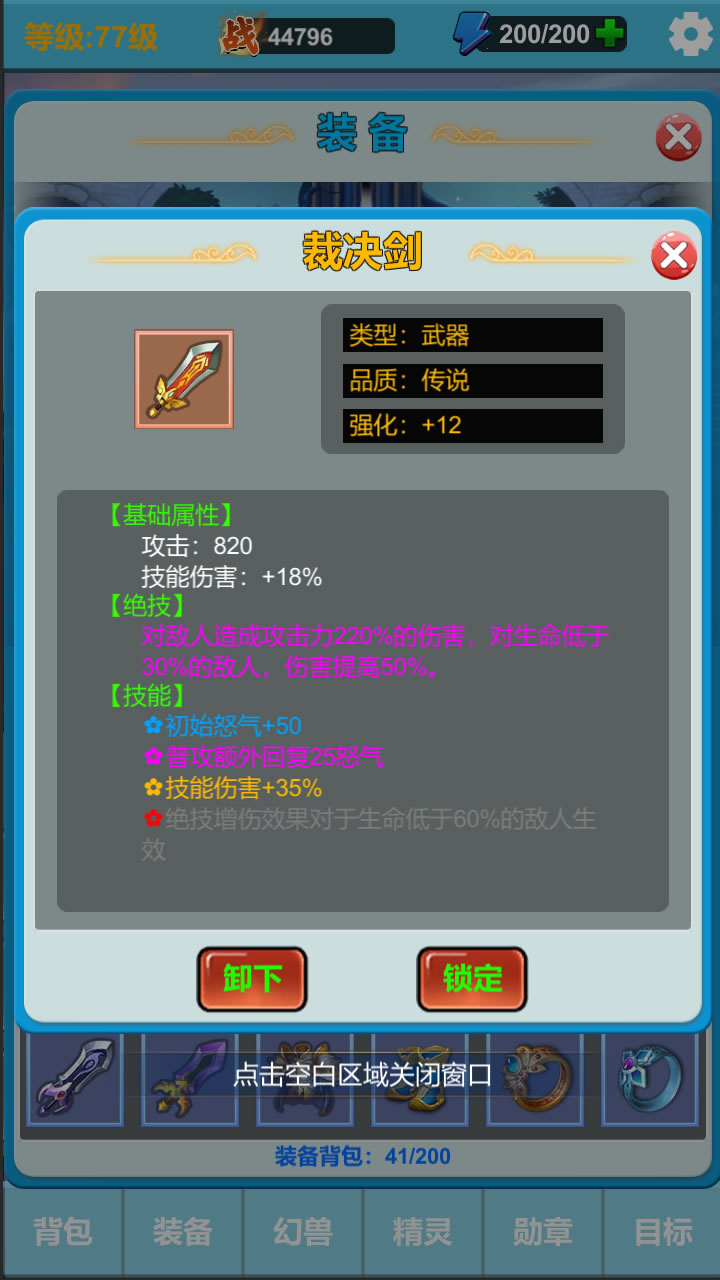Switch to the 背包 tab
The height and width of the screenshot is (1280, 720).
(x=63, y=1232)
